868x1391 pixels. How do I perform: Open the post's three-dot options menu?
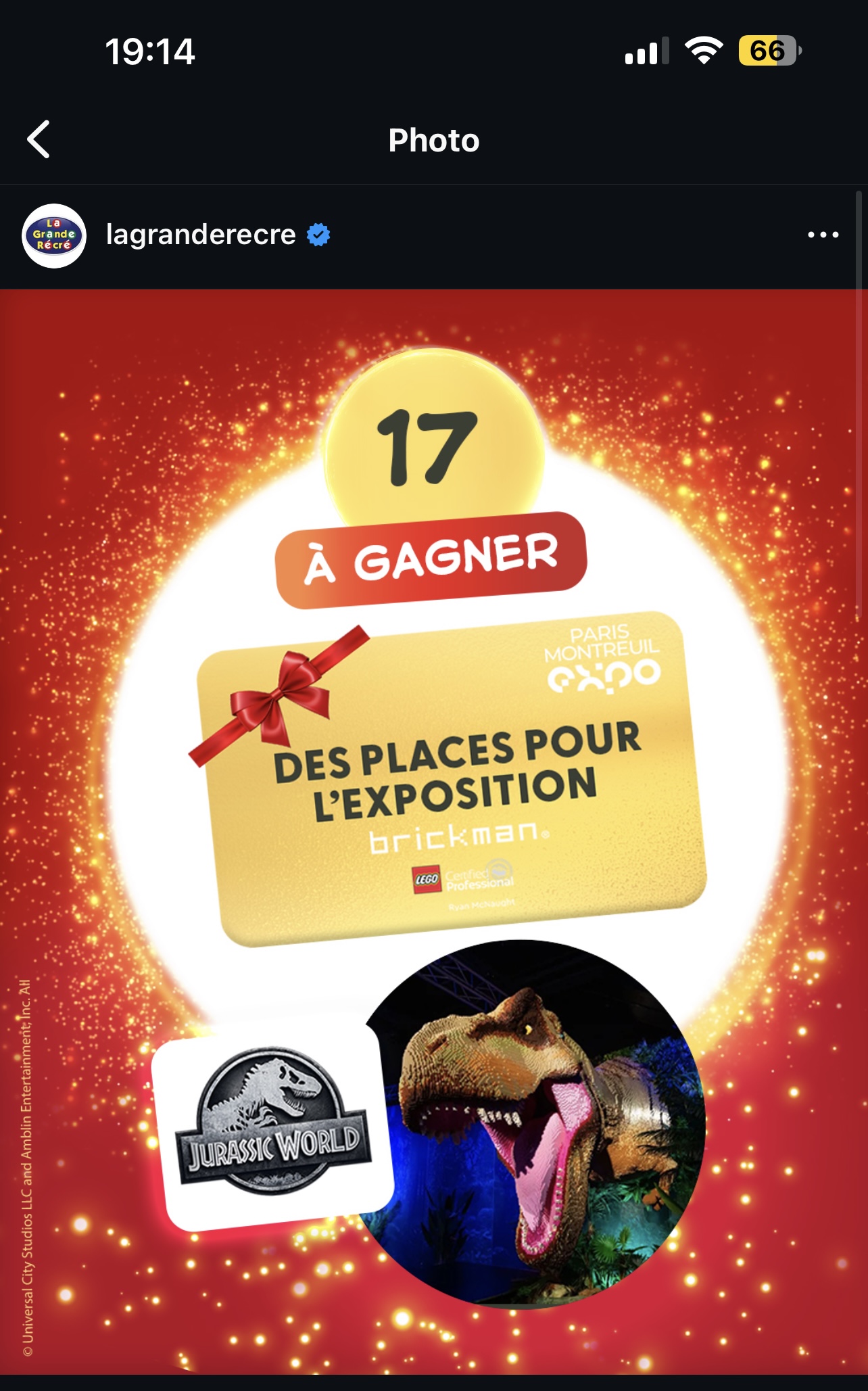[823, 235]
